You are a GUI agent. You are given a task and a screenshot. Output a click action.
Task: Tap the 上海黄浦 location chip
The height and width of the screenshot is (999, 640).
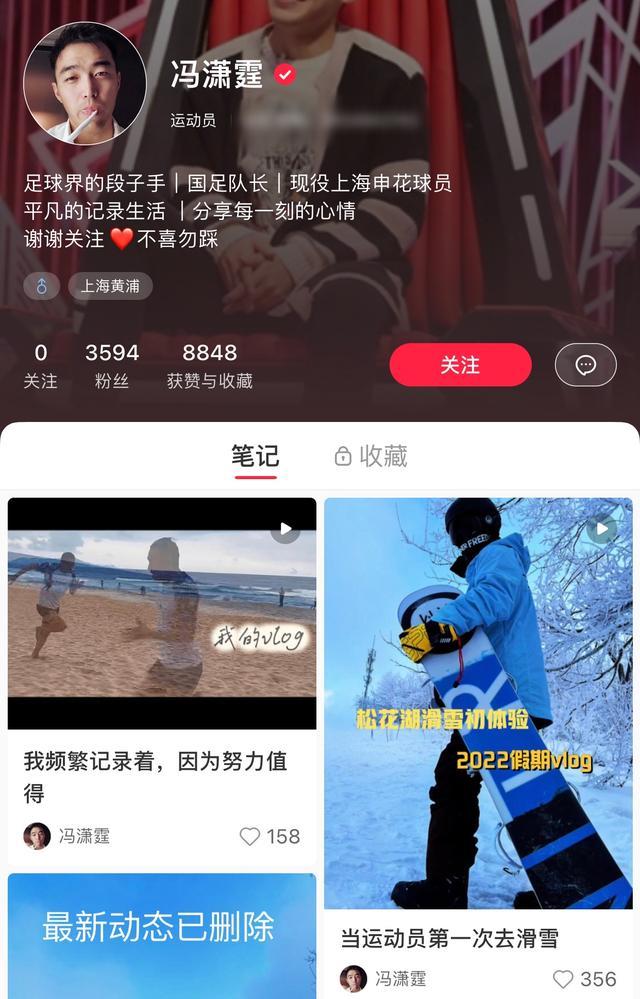(110, 286)
